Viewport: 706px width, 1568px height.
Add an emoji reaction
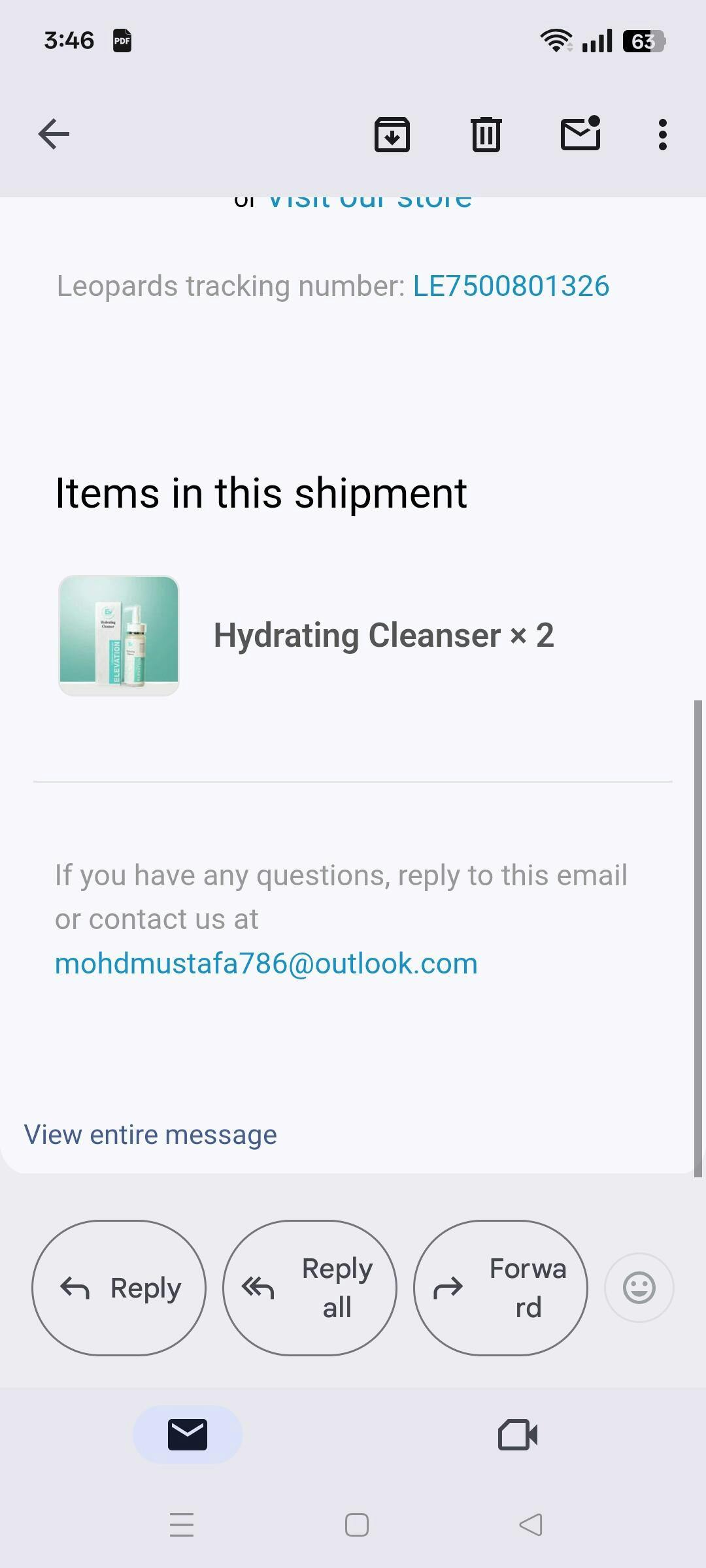pyautogui.click(x=639, y=1288)
